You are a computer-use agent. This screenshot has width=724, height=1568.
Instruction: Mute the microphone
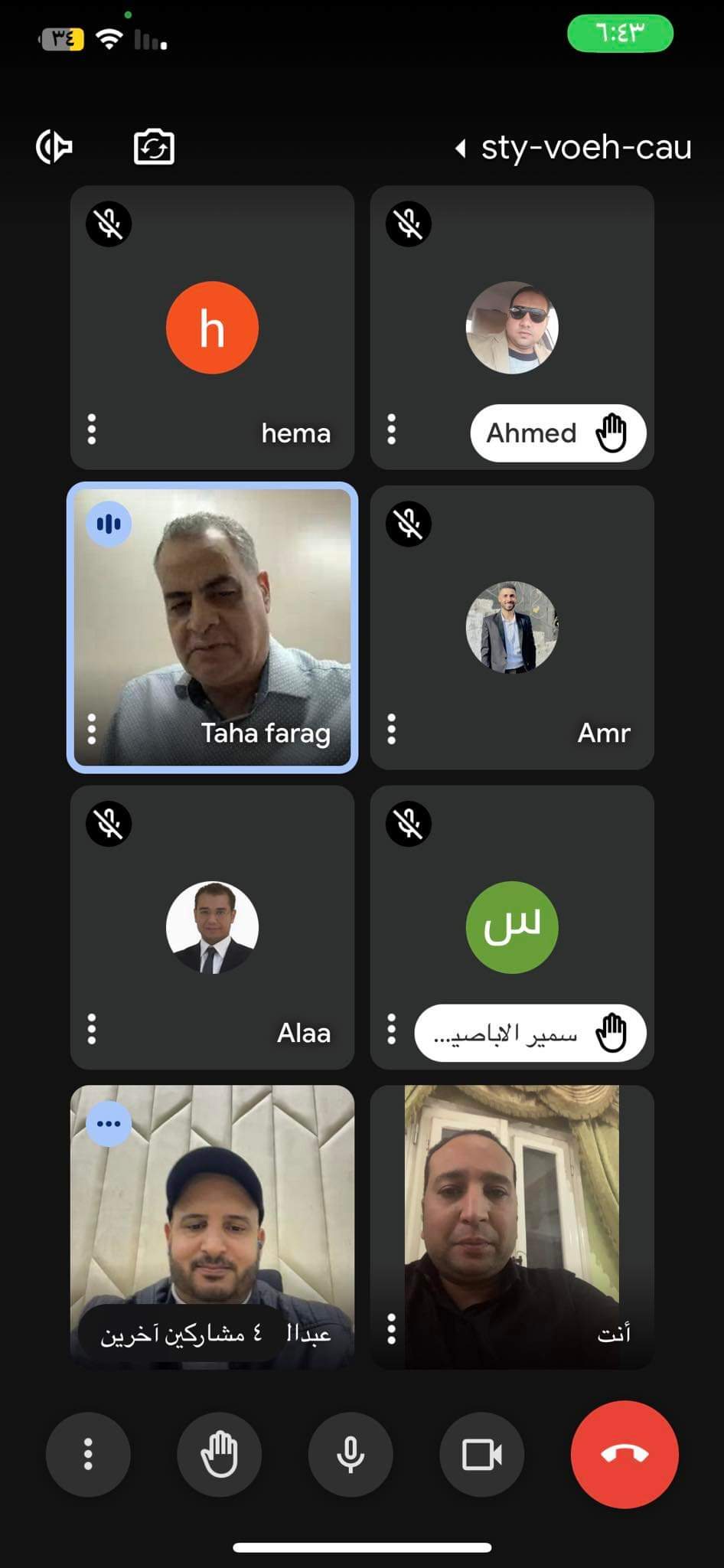[351, 1454]
